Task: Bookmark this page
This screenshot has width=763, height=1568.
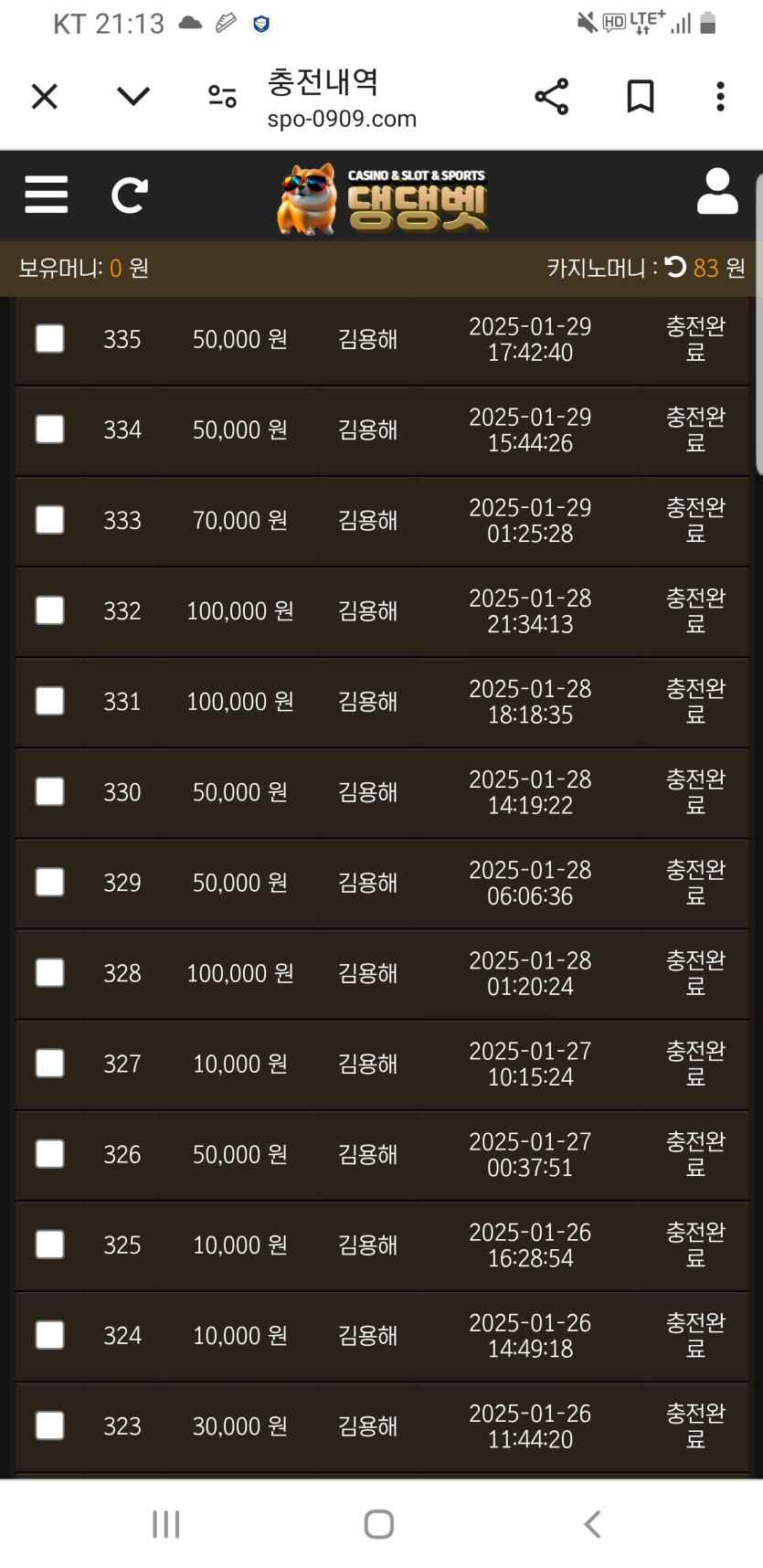Action: point(640,96)
